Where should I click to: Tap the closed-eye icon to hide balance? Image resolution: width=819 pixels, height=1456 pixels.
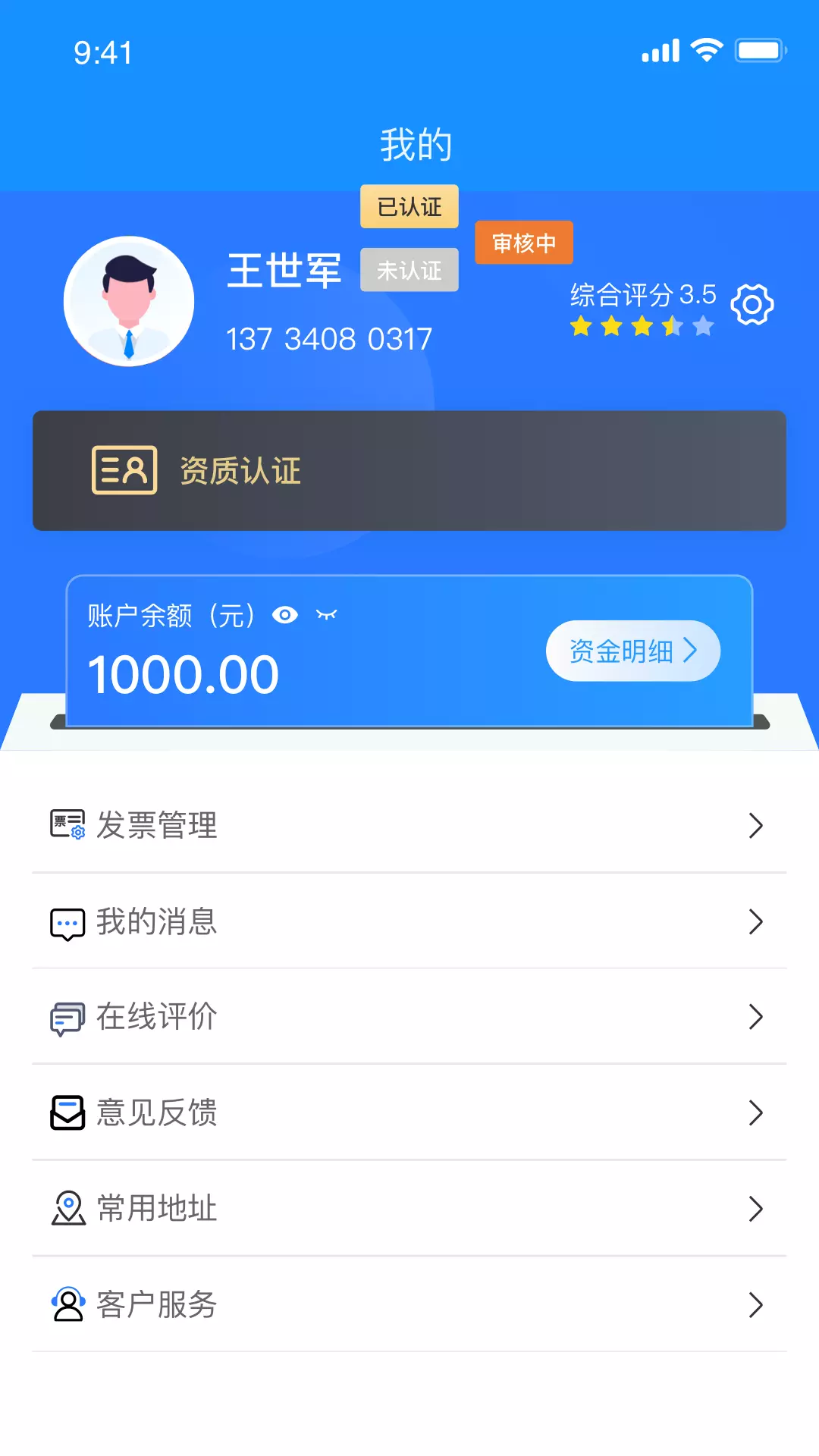click(x=327, y=615)
